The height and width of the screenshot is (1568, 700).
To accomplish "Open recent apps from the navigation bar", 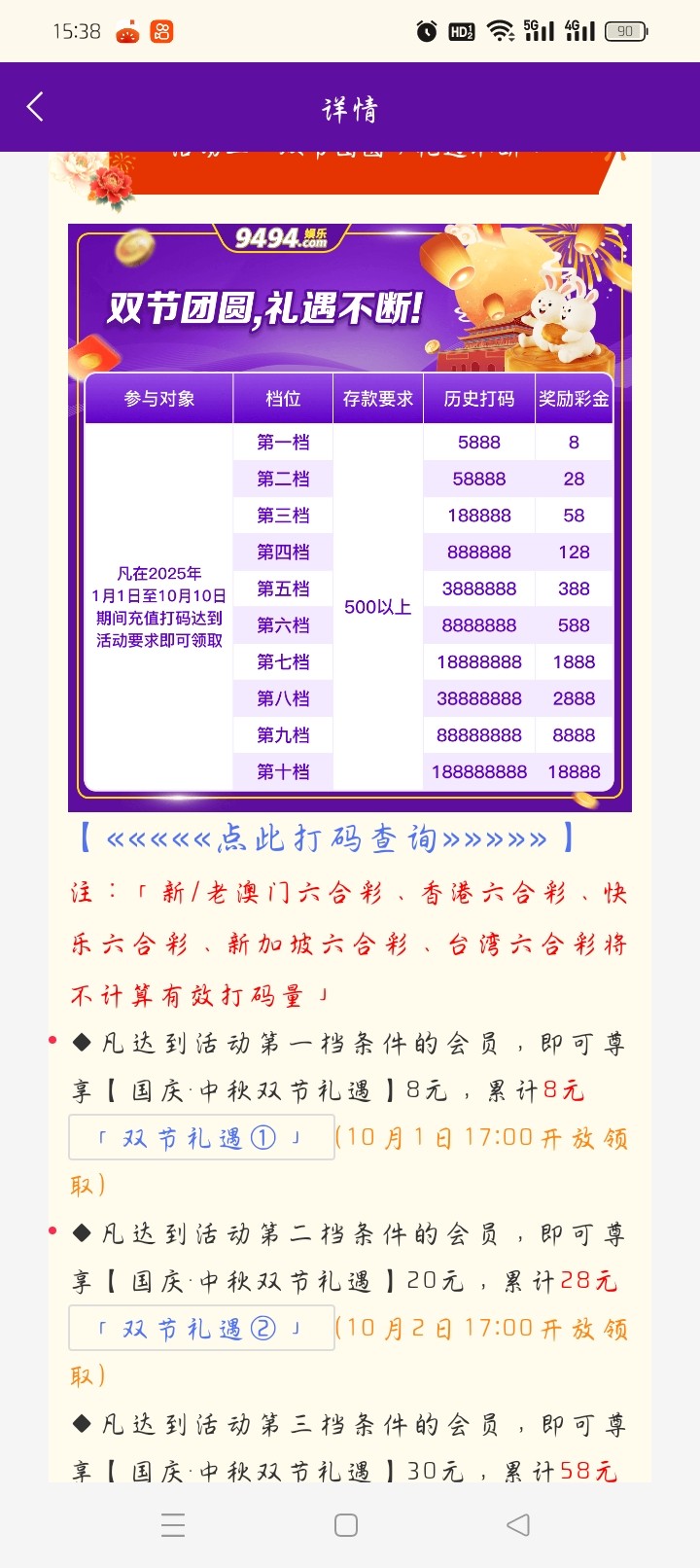I will 173,1524.
